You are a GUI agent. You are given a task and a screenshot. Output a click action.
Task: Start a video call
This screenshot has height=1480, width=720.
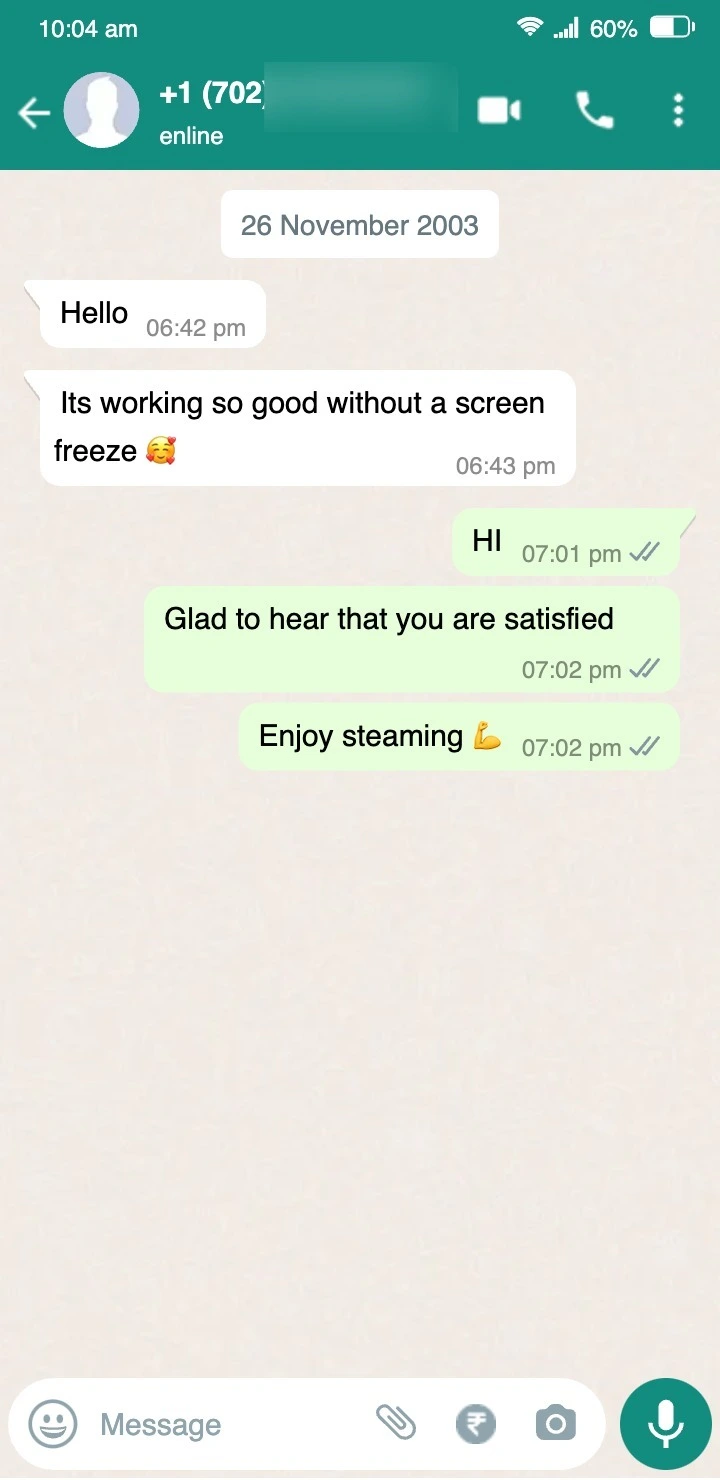(x=499, y=110)
